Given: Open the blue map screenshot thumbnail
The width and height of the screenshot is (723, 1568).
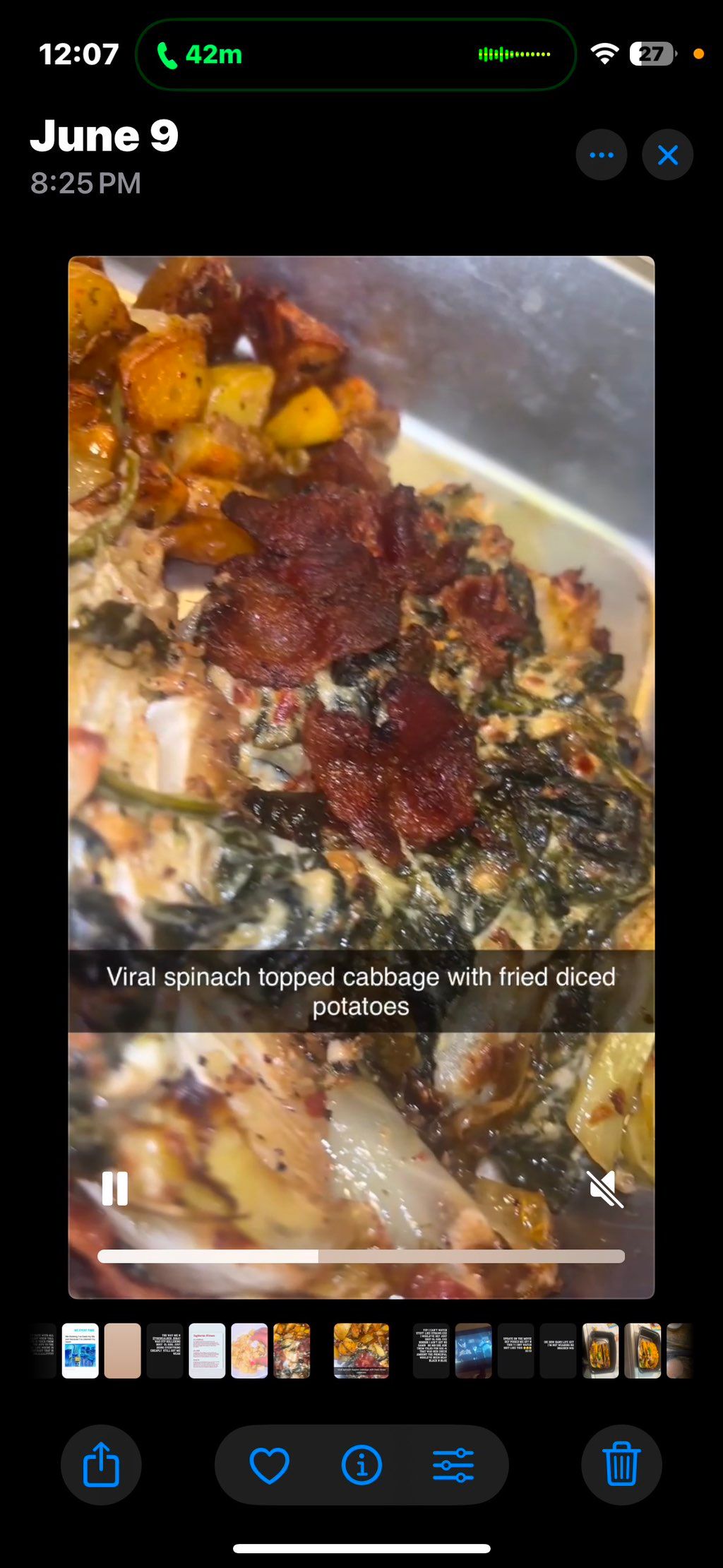Looking at the screenshot, I should [x=80, y=1350].
